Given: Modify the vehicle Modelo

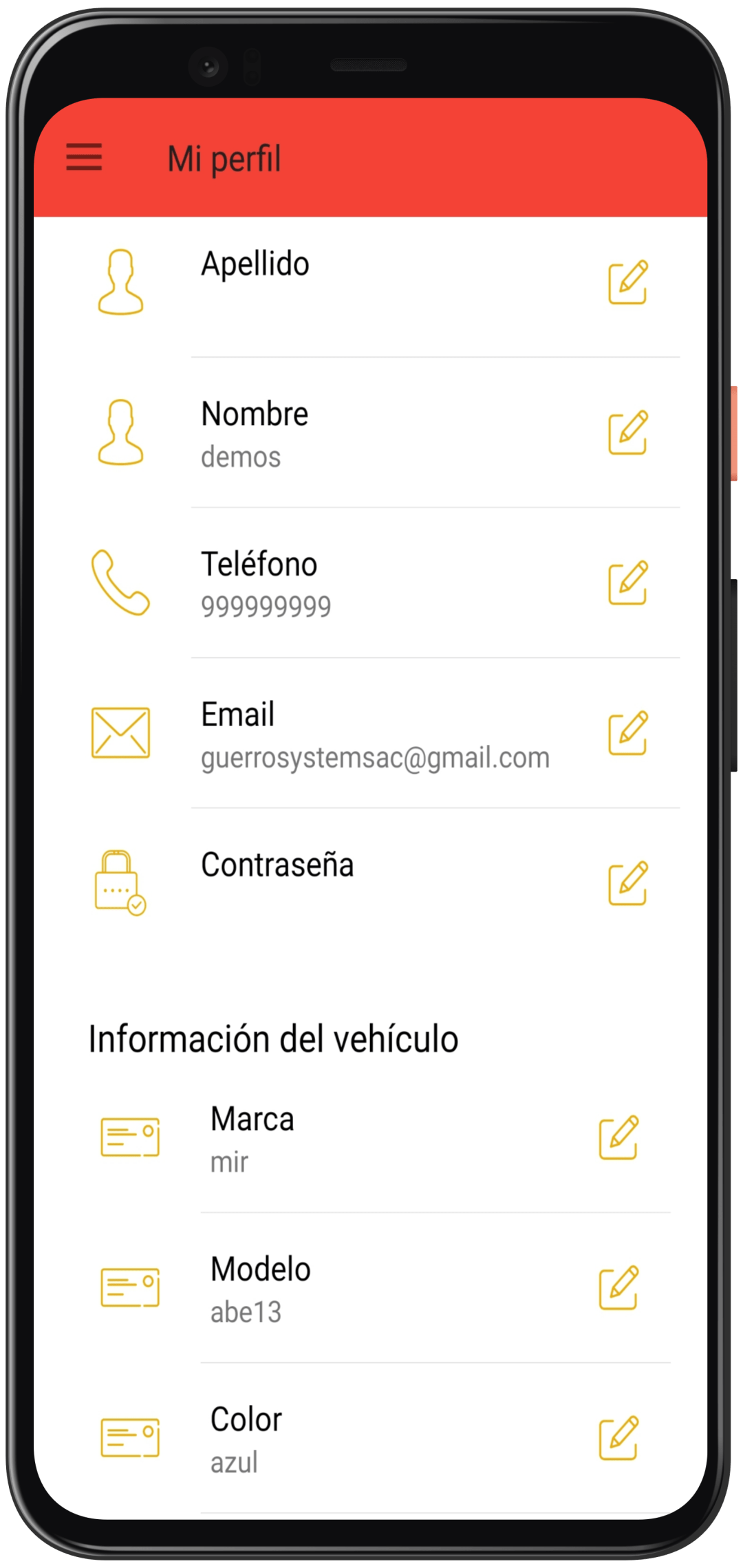Looking at the screenshot, I should [618, 1287].
